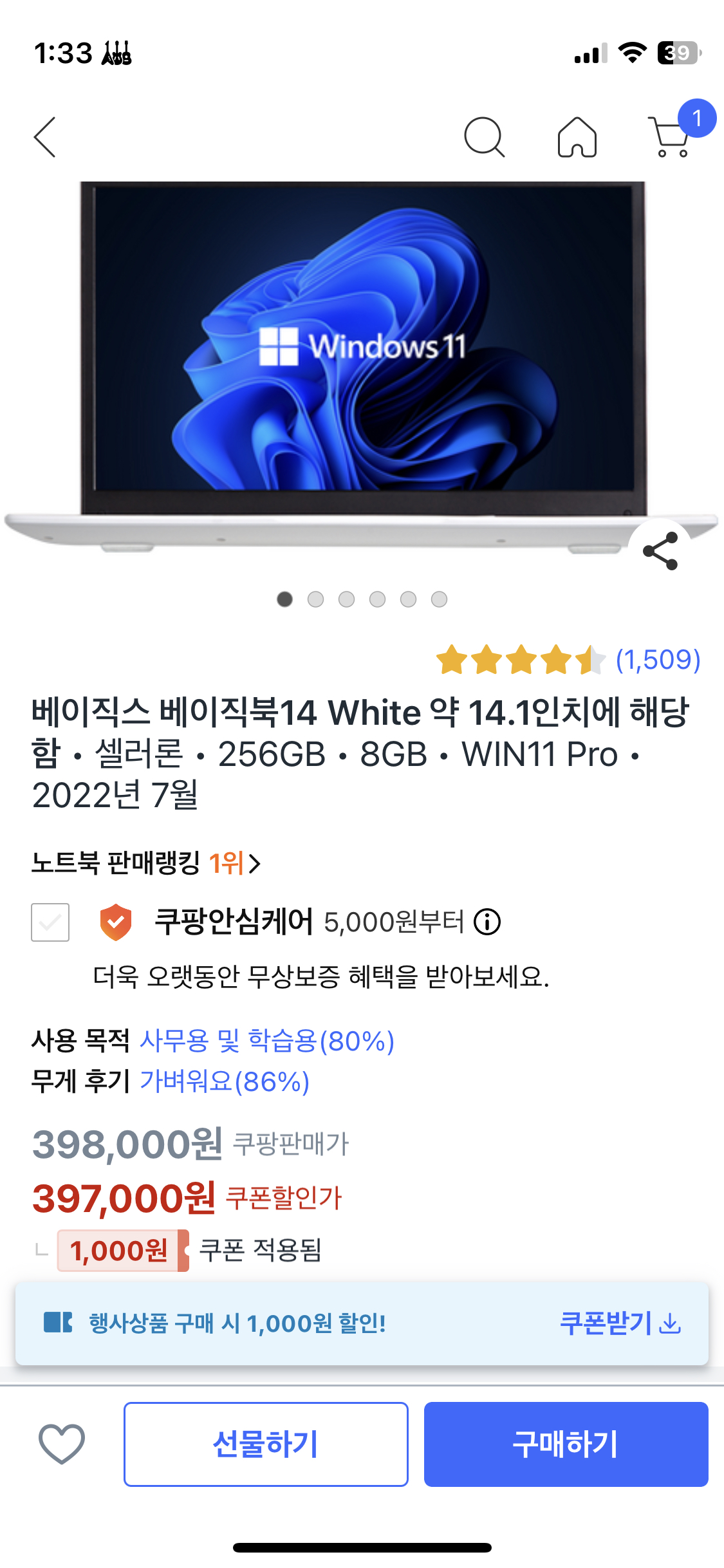Check the 쿠팡안심케어 checkbox
This screenshot has width=724, height=1568.
(x=50, y=922)
